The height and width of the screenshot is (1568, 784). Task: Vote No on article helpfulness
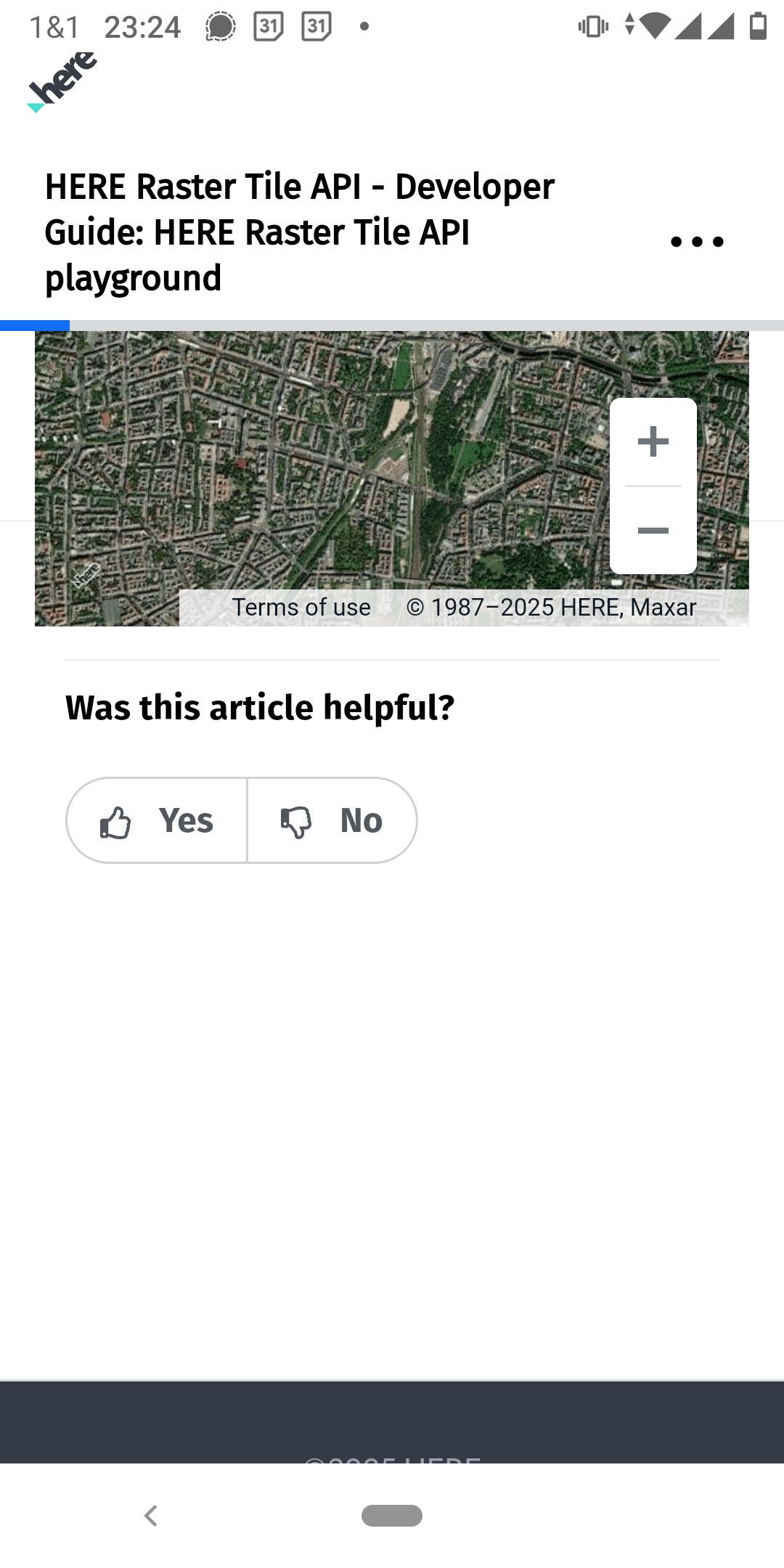click(x=332, y=820)
